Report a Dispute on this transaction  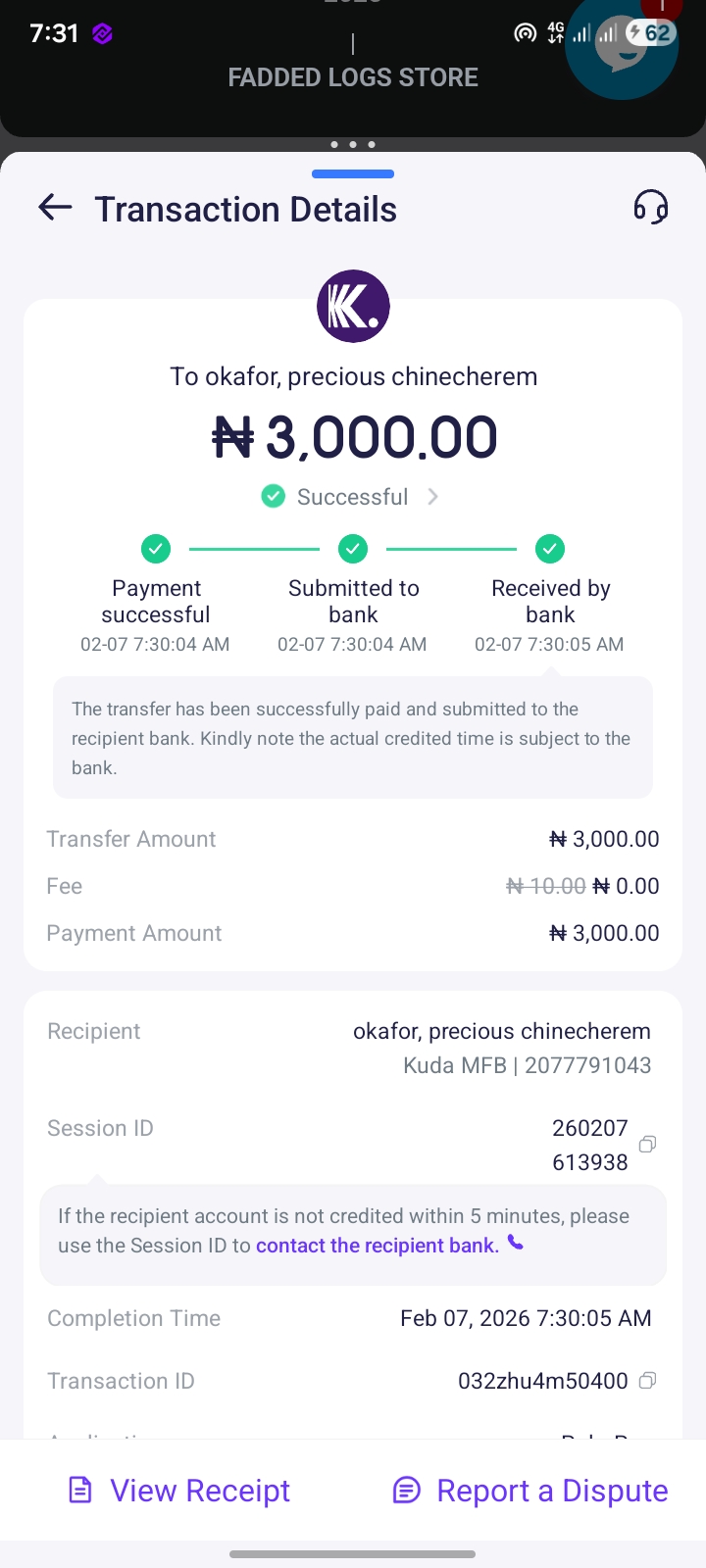530,1491
